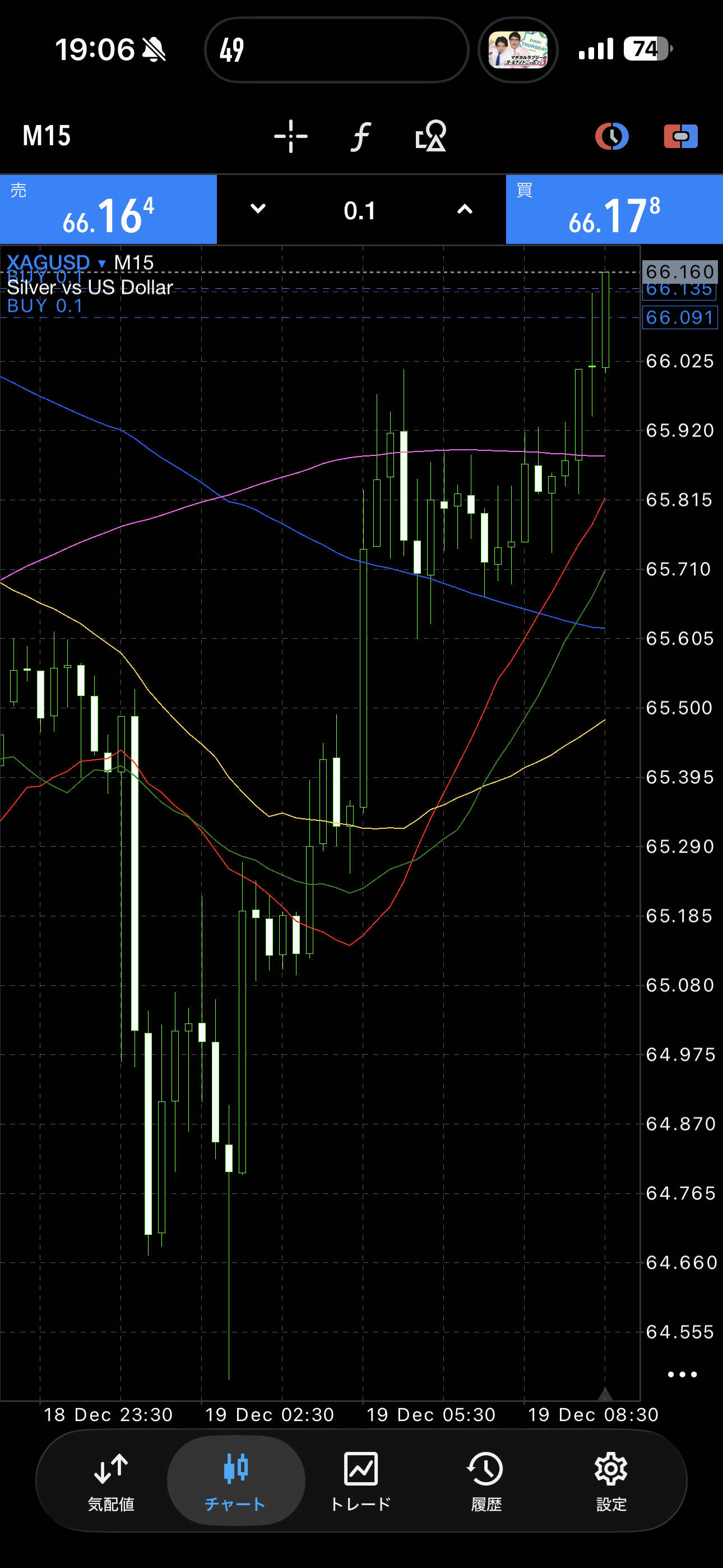This screenshot has height=1568, width=723.
Task: Open the M15 timeframe selector
Action: (x=47, y=136)
